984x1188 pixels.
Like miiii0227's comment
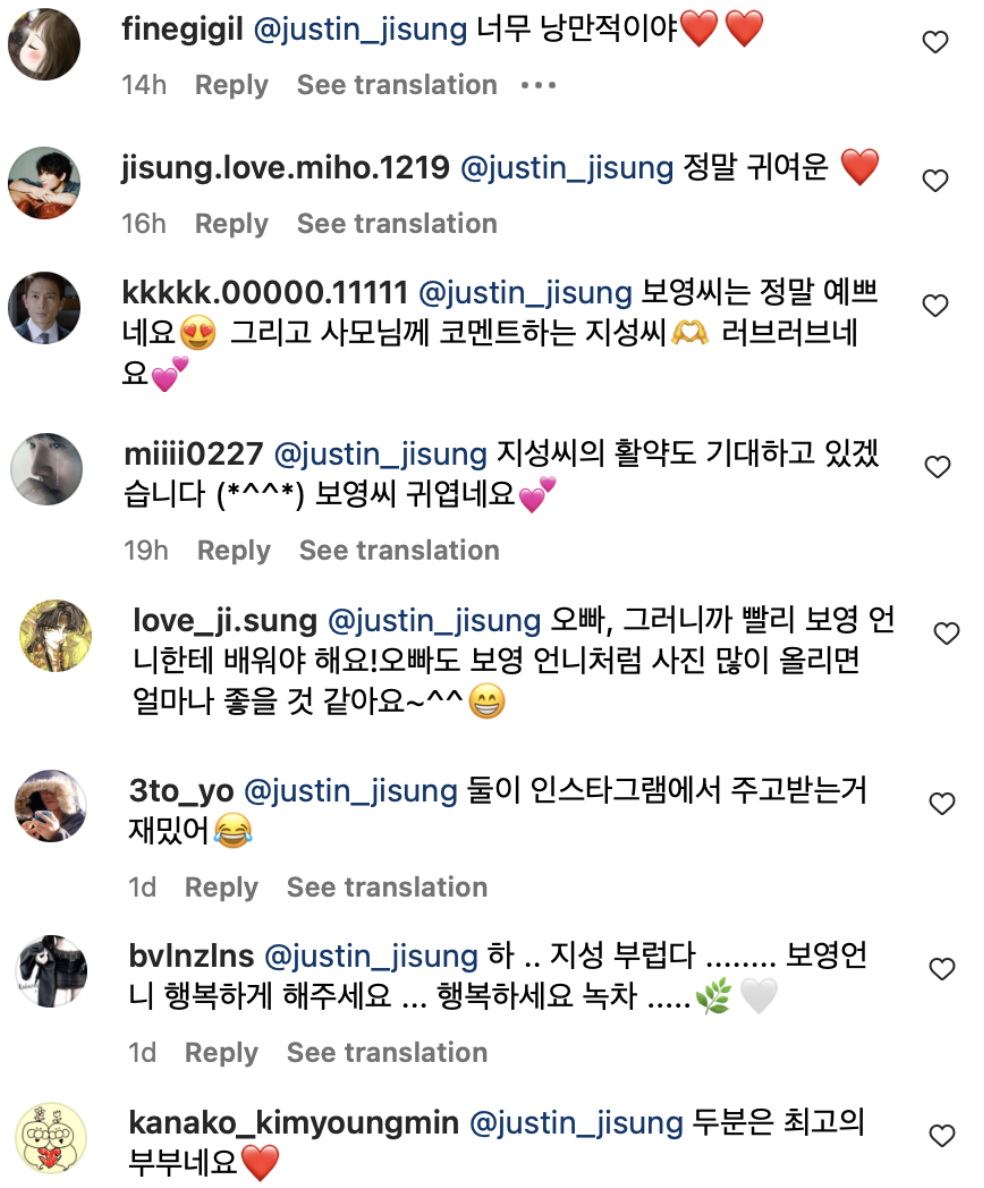point(936,467)
